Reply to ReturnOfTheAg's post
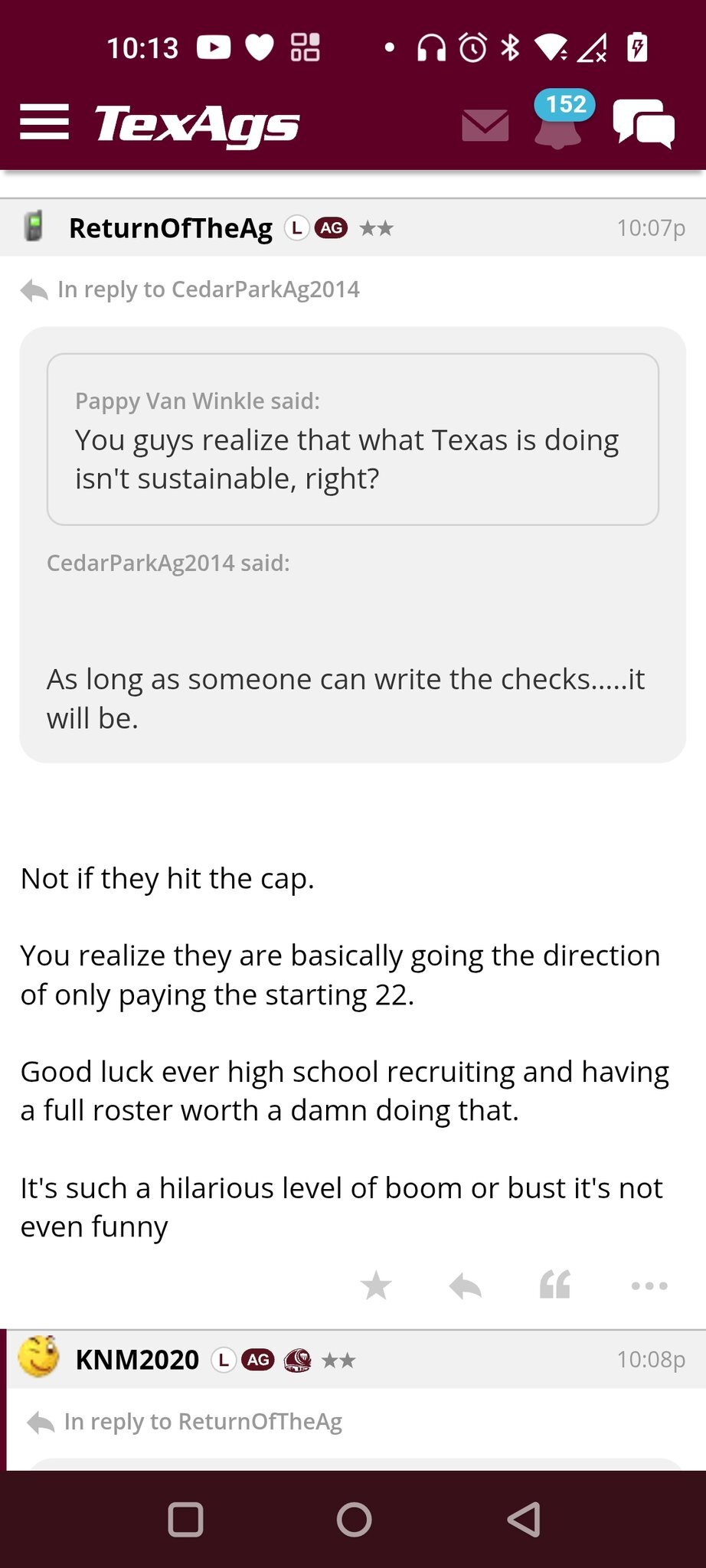The width and height of the screenshot is (706, 1568). point(466,1285)
